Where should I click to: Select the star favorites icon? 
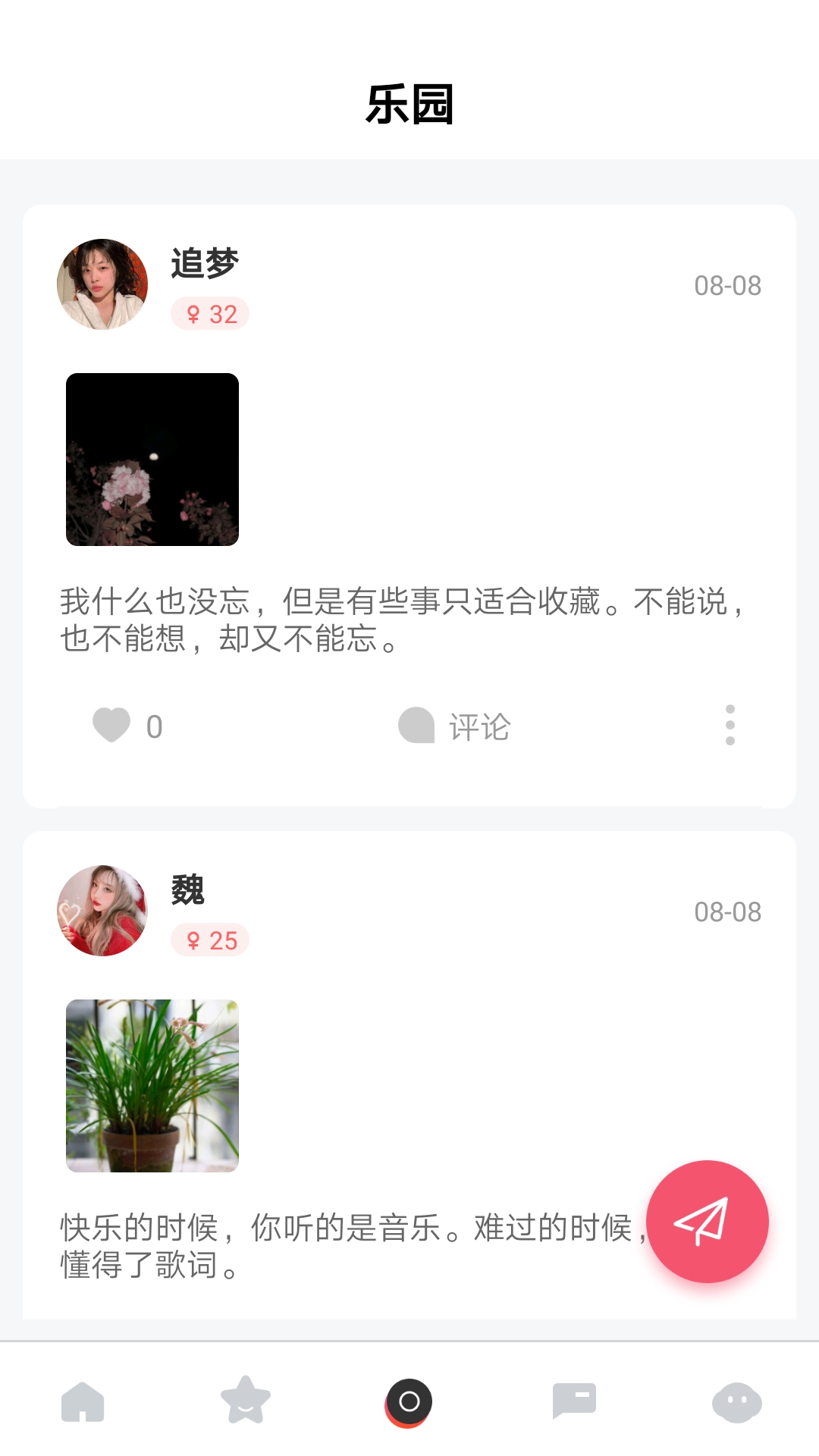point(246,1401)
